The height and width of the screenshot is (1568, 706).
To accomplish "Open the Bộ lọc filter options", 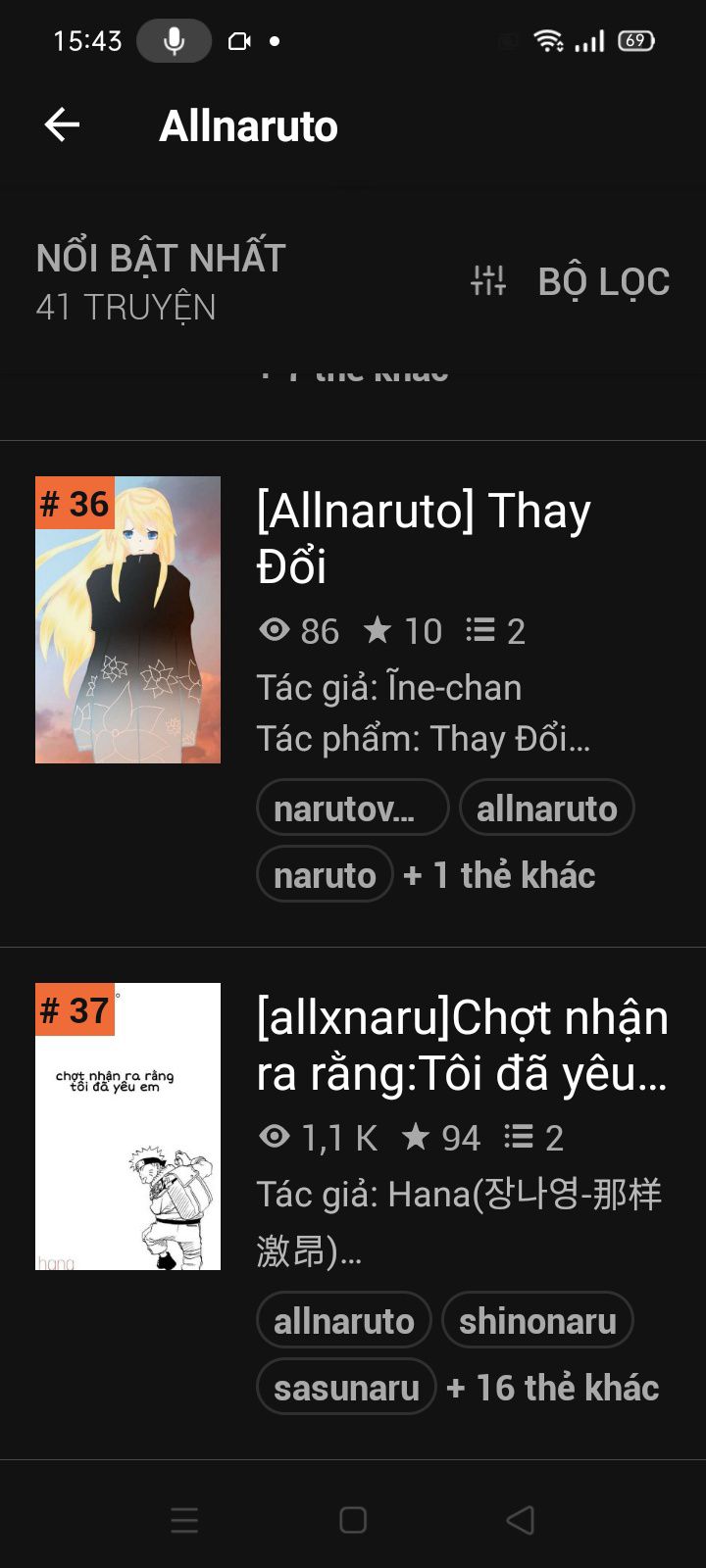I will 570,282.
